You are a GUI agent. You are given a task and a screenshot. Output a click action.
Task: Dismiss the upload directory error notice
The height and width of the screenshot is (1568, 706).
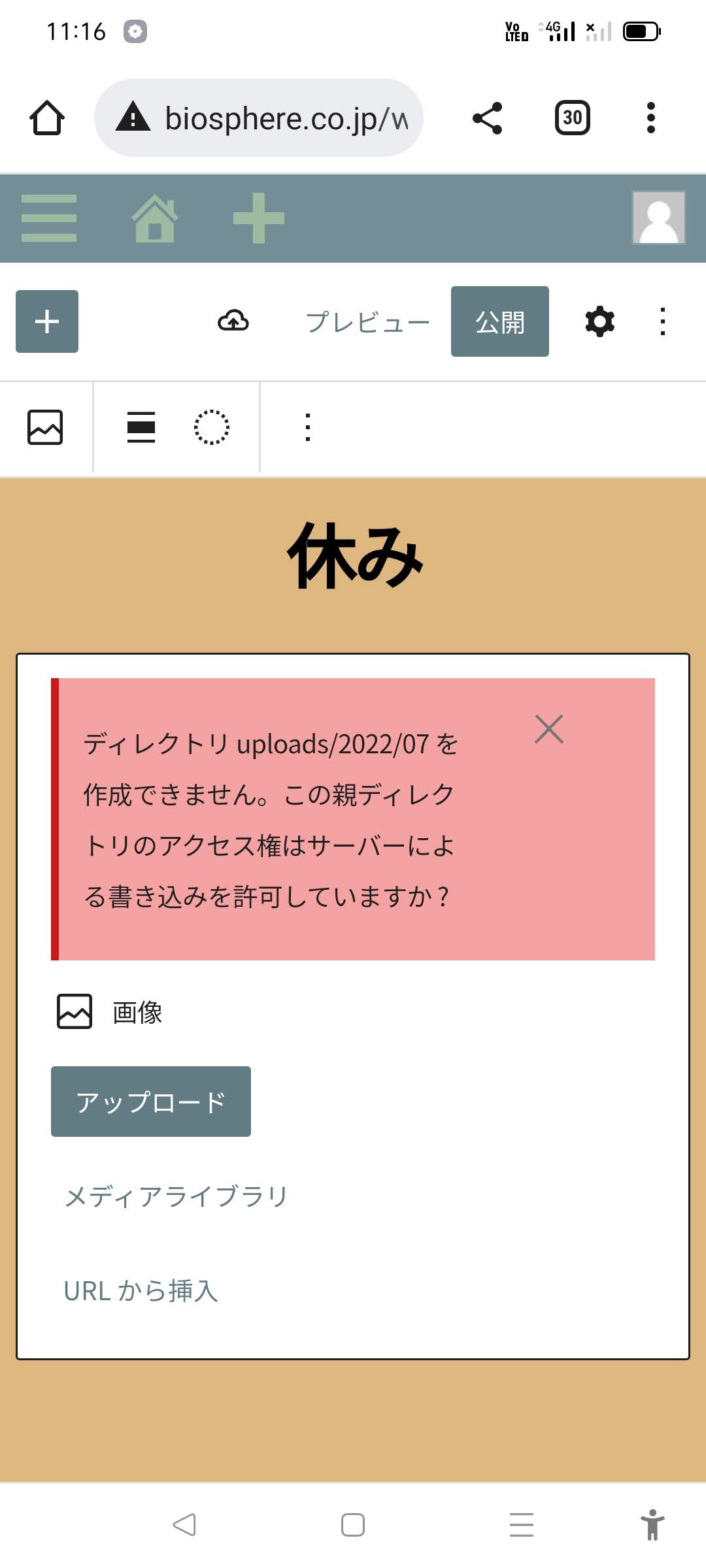pyautogui.click(x=548, y=729)
